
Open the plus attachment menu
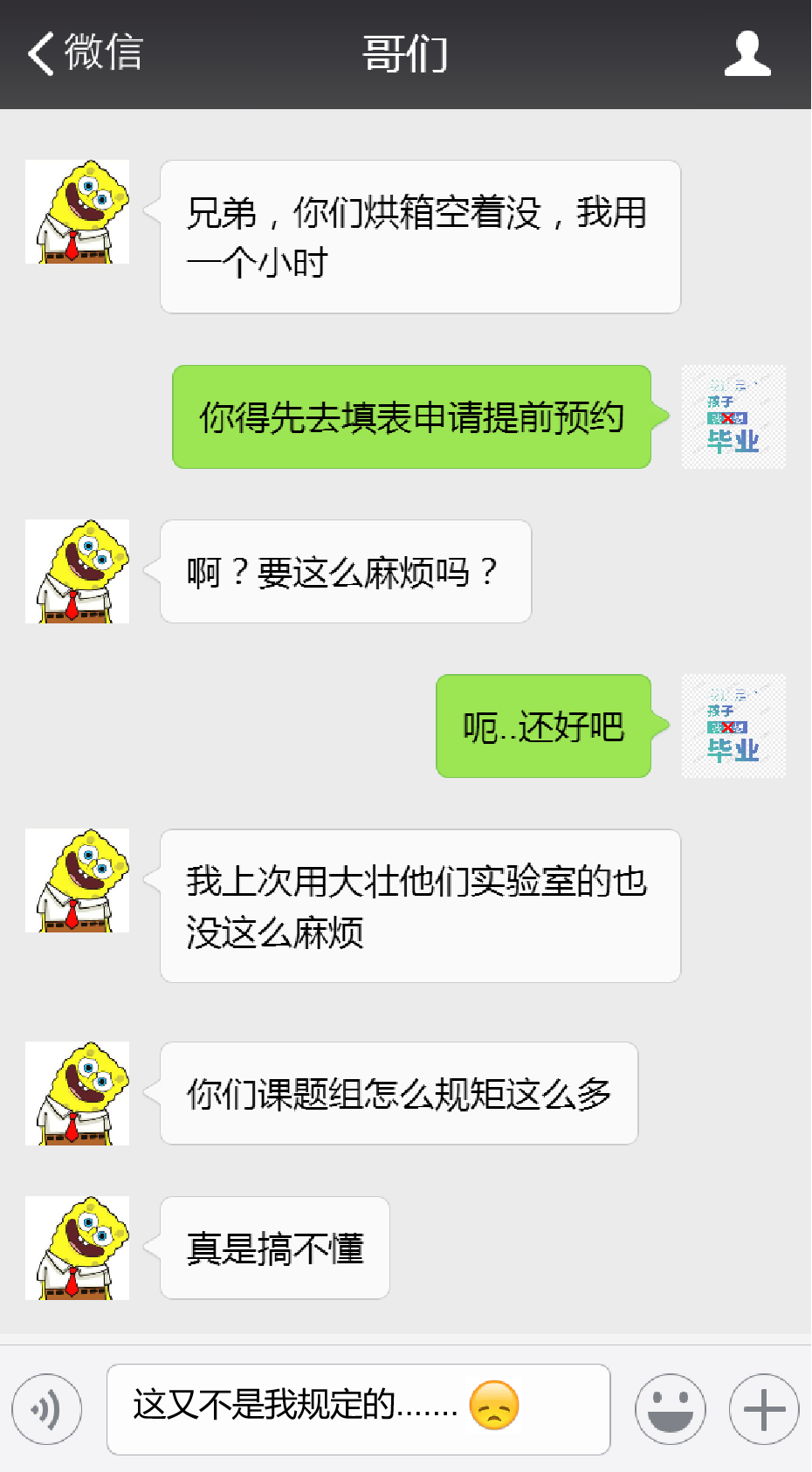pyautogui.click(x=764, y=1409)
